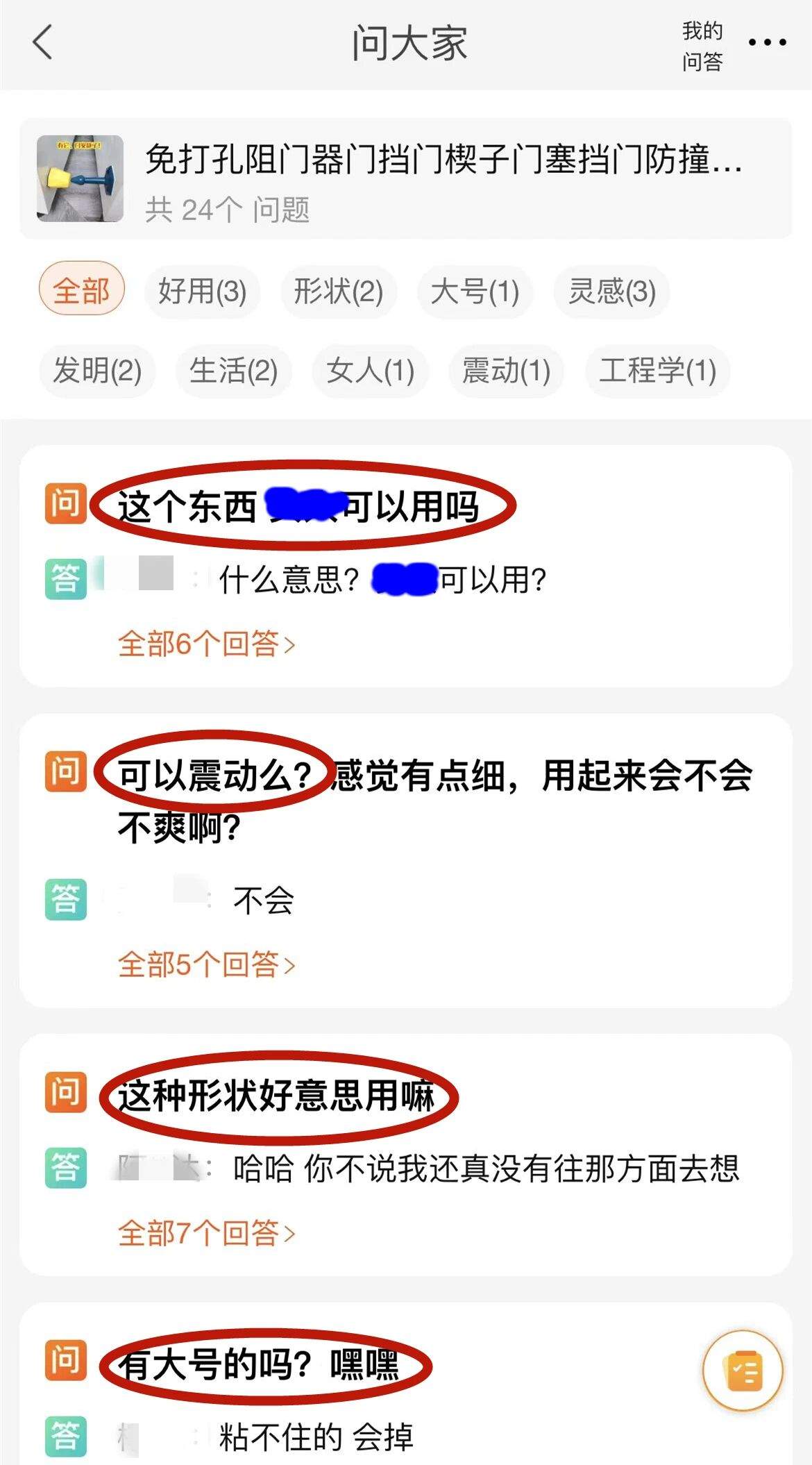812x1465 pixels.
Task: View 全部7个回答
Action: point(207,1233)
